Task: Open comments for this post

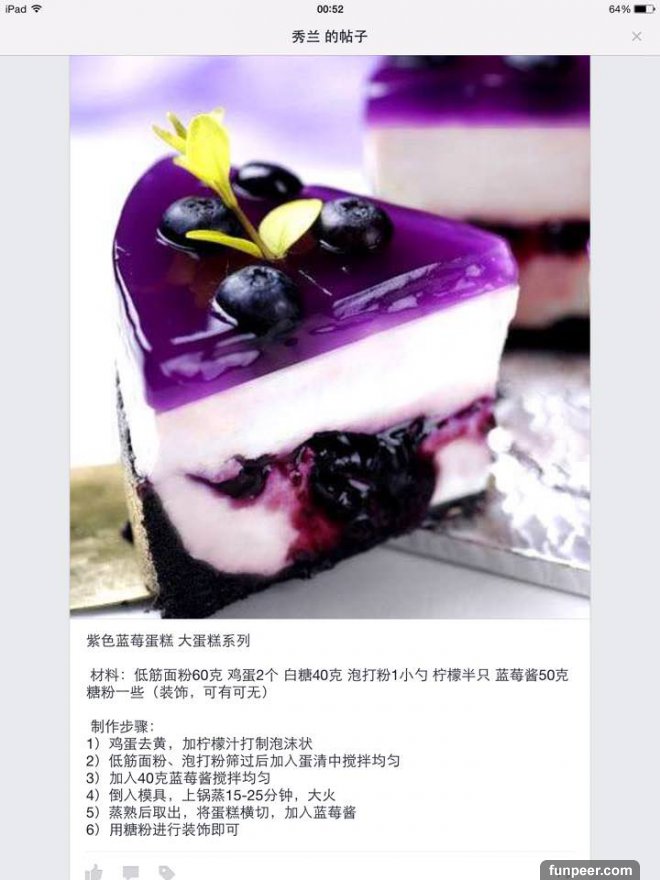Action: click(130, 872)
